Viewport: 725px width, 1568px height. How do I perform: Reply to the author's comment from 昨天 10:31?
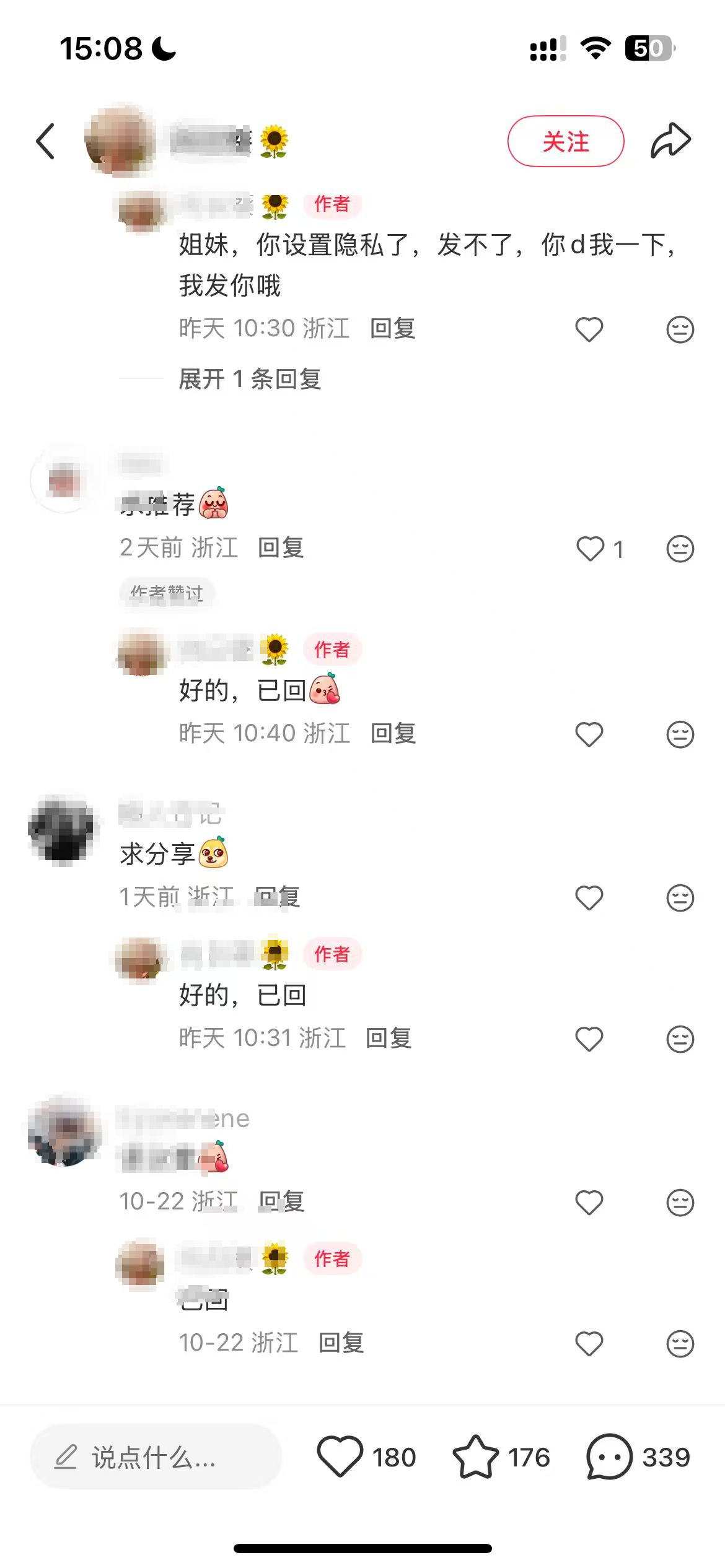pos(389,1038)
